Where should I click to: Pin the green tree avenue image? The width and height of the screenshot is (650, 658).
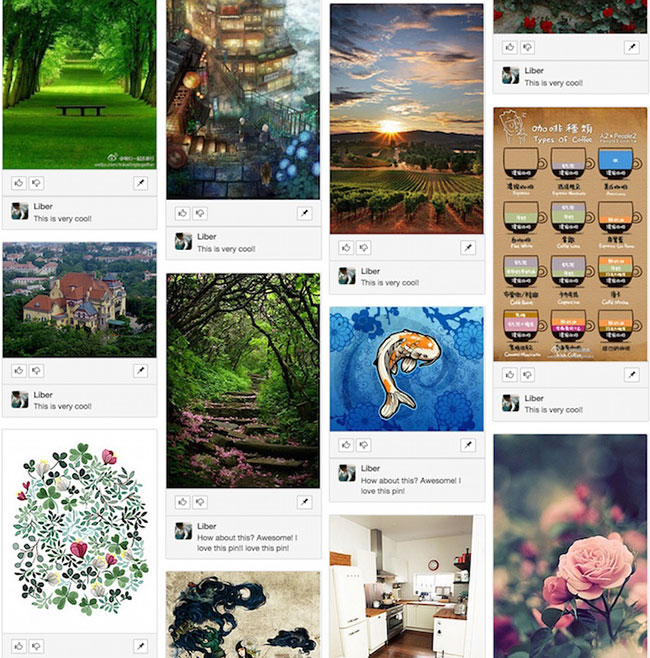(x=141, y=183)
